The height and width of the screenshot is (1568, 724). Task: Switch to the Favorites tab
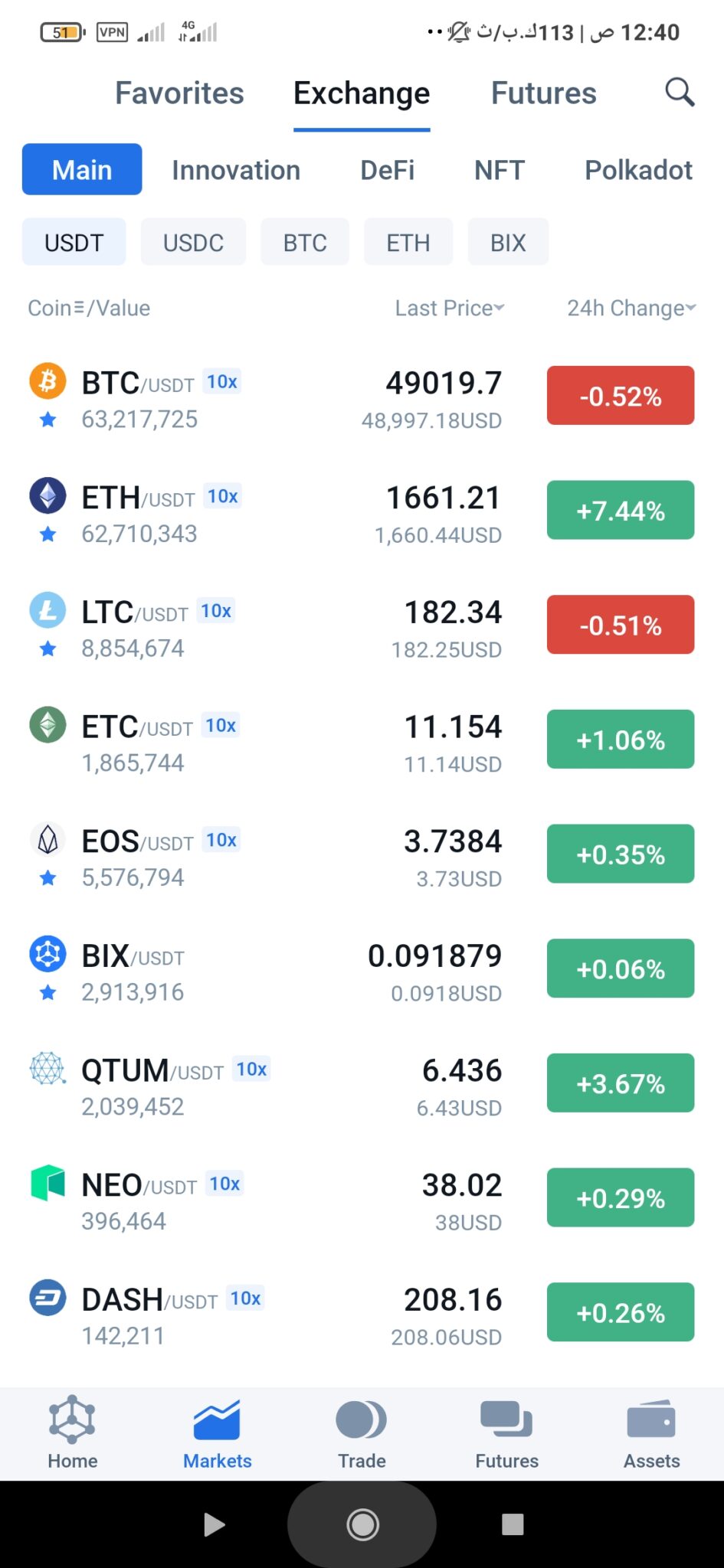[179, 93]
